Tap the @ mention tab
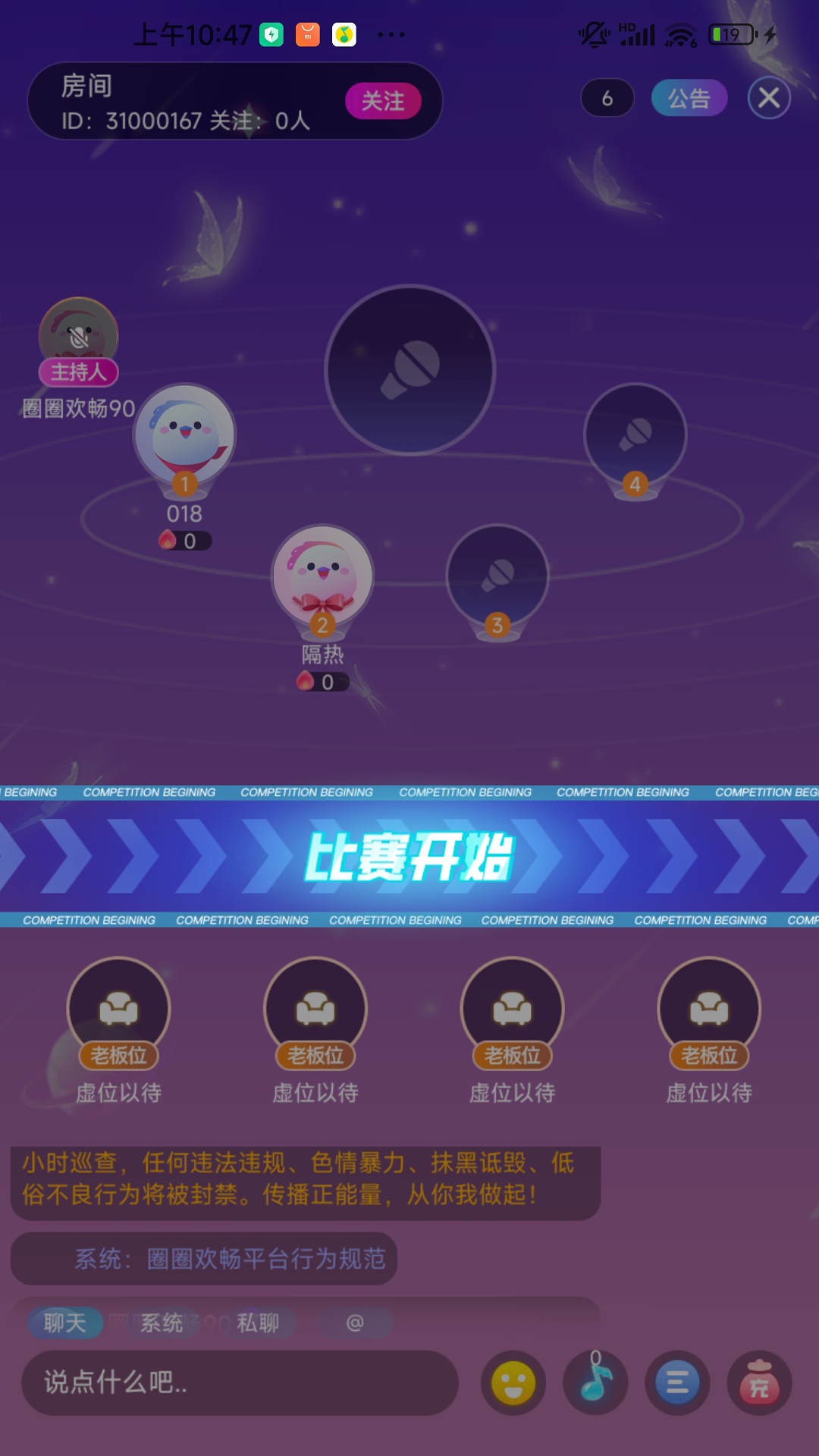The height and width of the screenshot is (1456, 819). pyautogui.click(x=355, y=1323)
